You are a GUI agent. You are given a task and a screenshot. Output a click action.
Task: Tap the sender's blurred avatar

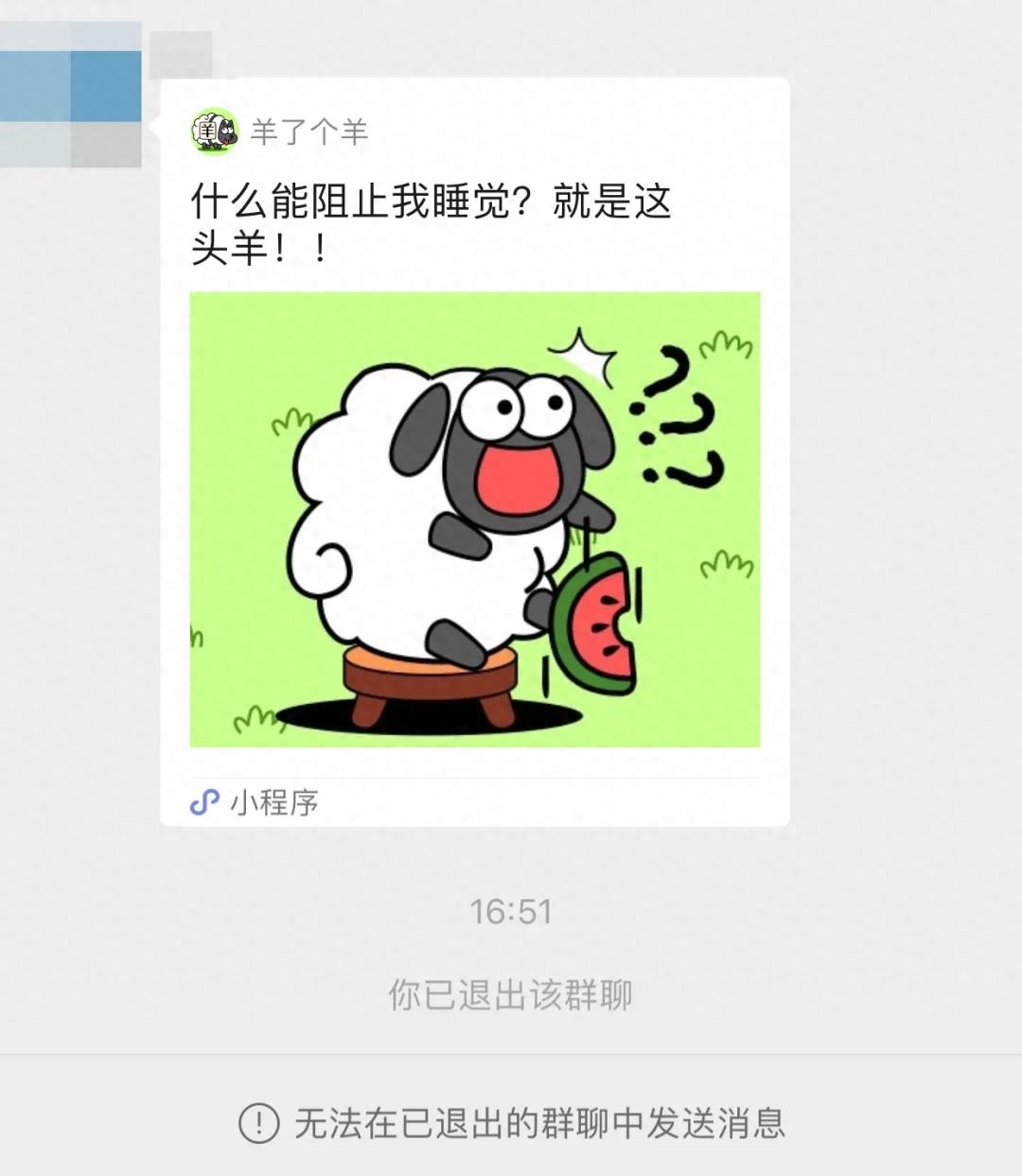tap(72, 95)
